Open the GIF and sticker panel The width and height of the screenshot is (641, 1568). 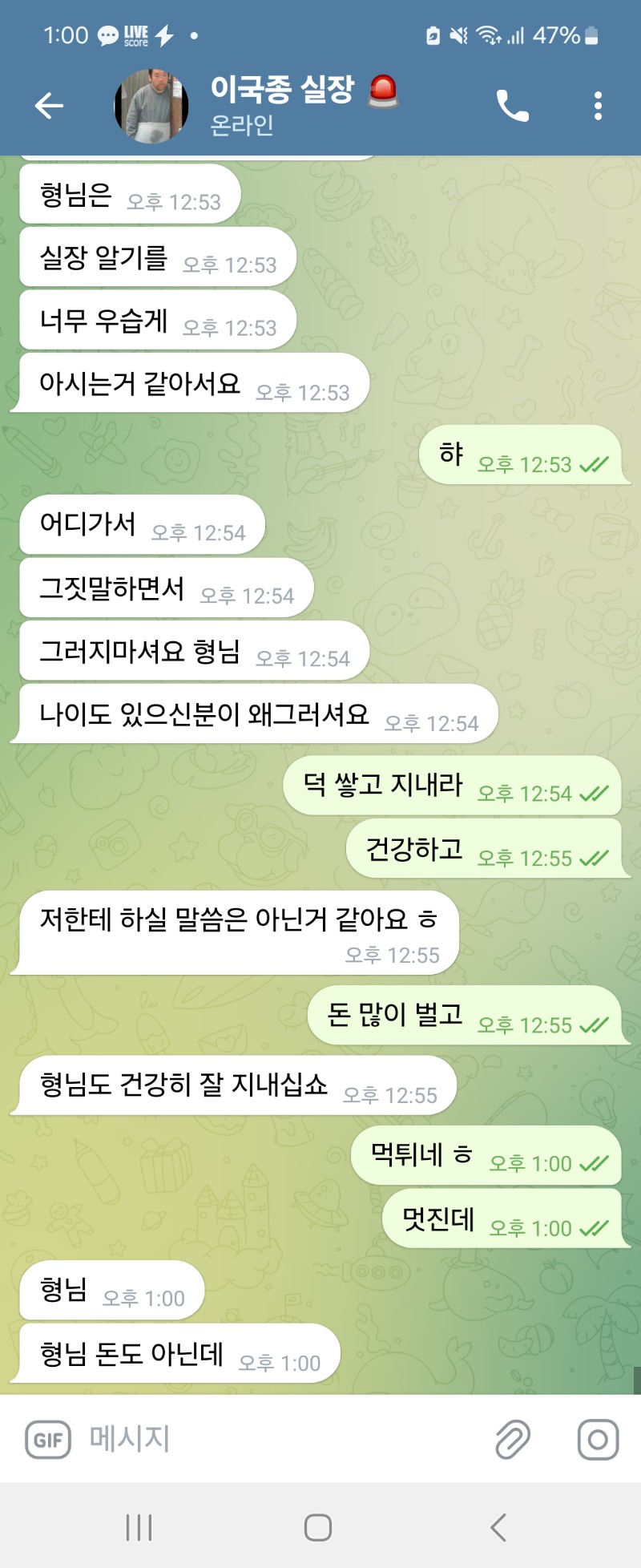pos(48,1440)
